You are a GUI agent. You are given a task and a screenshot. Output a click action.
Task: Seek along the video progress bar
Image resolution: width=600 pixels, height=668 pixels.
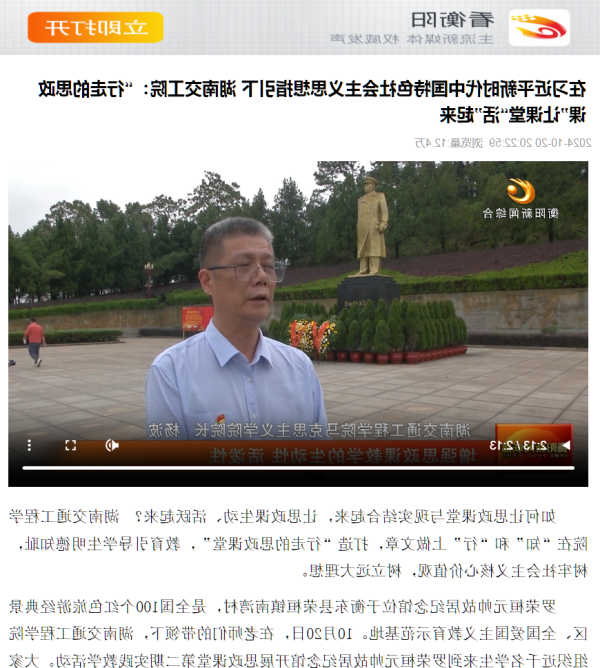pyautogui.click(x=300, y=467)
